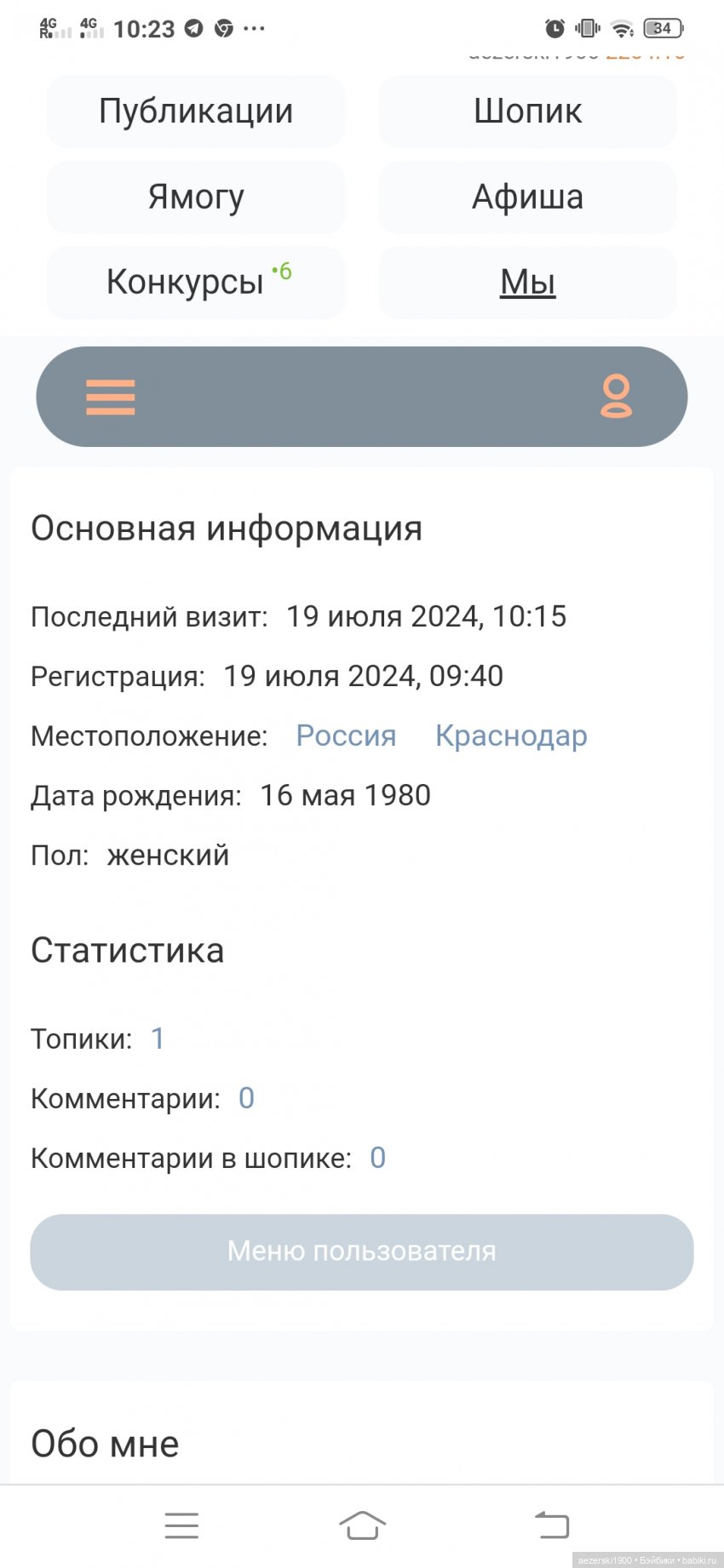724x1568 pixels.
Task: Tap the system back button
Action: (551, 1525)
